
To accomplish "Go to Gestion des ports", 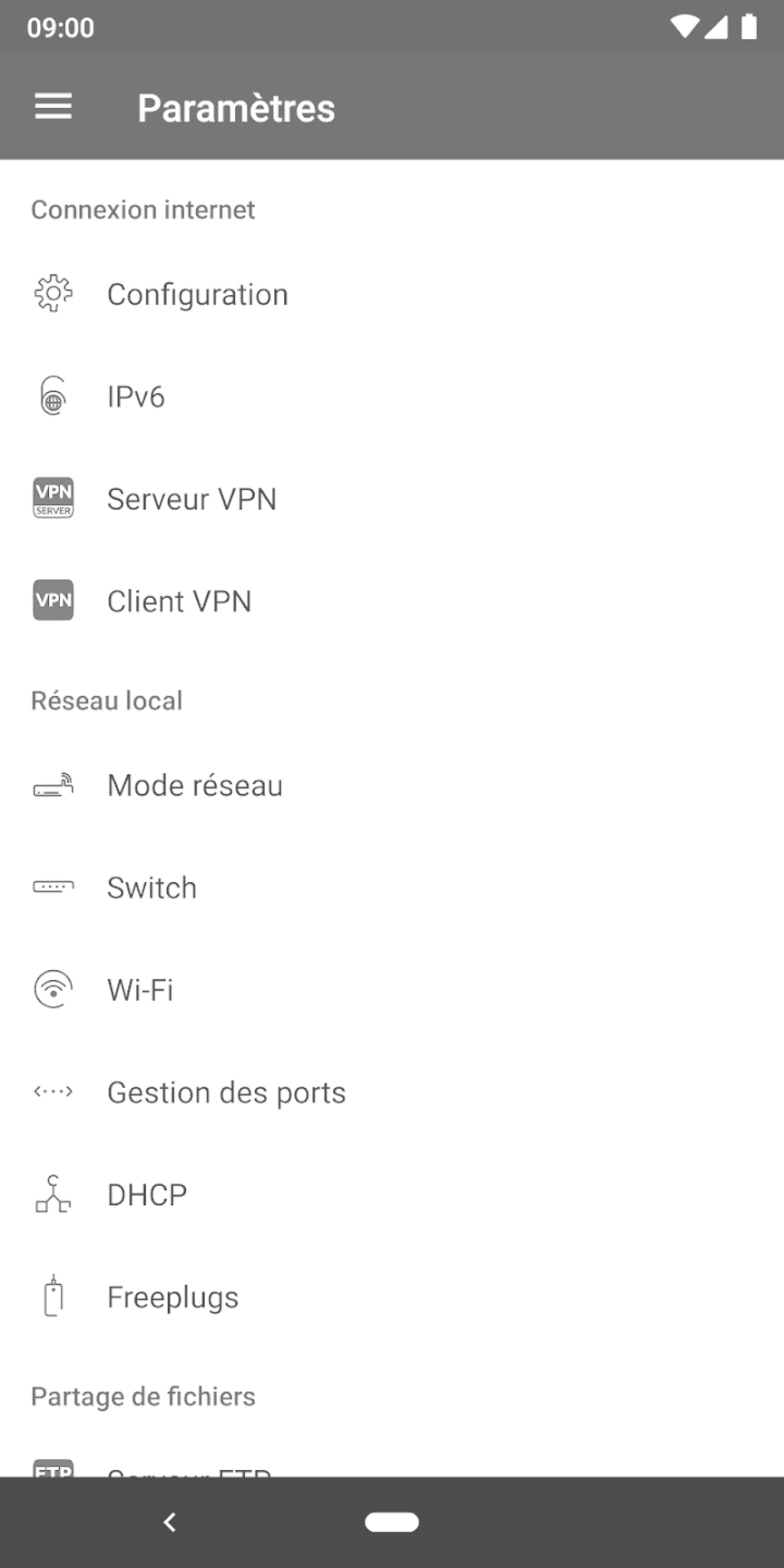I will pos(226,1092).
